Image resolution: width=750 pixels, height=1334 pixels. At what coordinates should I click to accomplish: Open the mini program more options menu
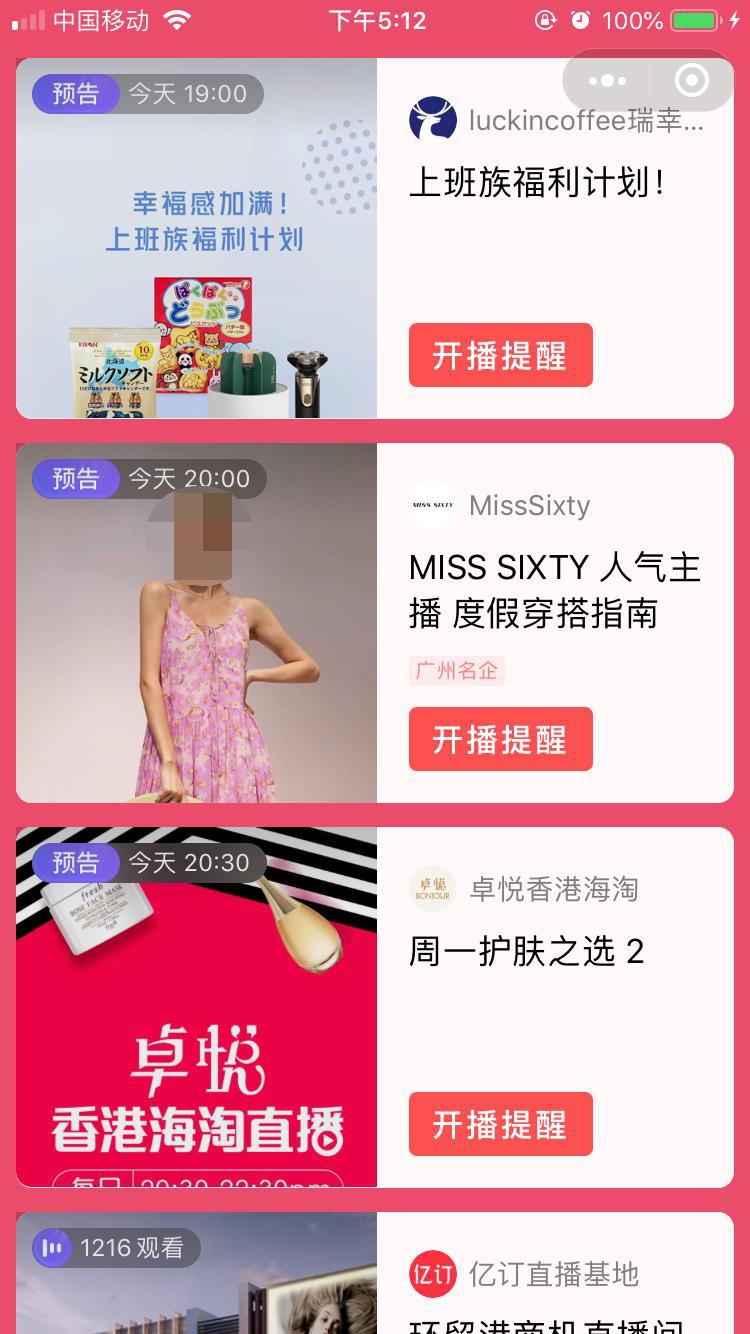[x=607, y=80]
